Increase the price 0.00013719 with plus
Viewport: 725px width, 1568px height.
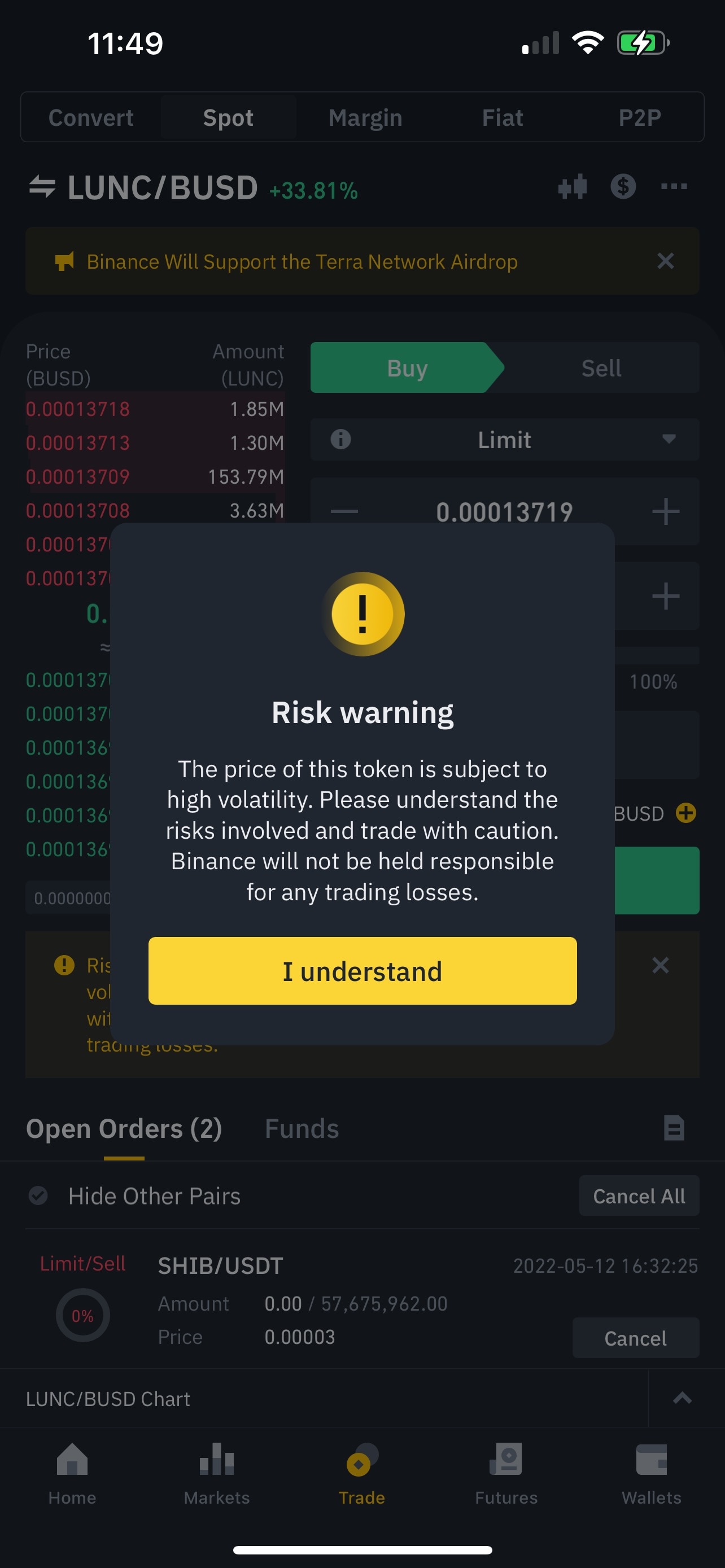click(x=665, y=511)
